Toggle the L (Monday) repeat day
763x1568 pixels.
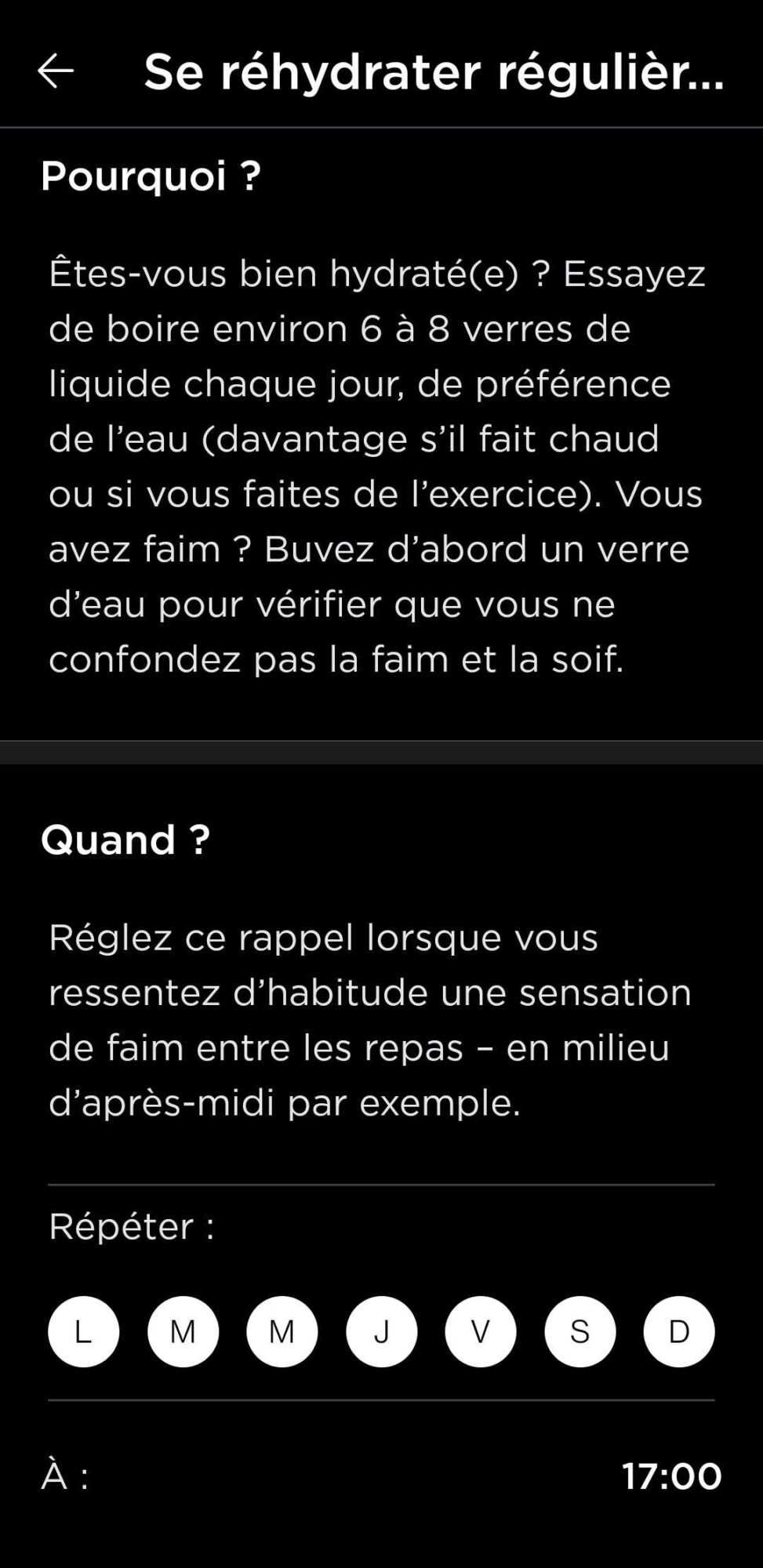tap(84, 1331)
